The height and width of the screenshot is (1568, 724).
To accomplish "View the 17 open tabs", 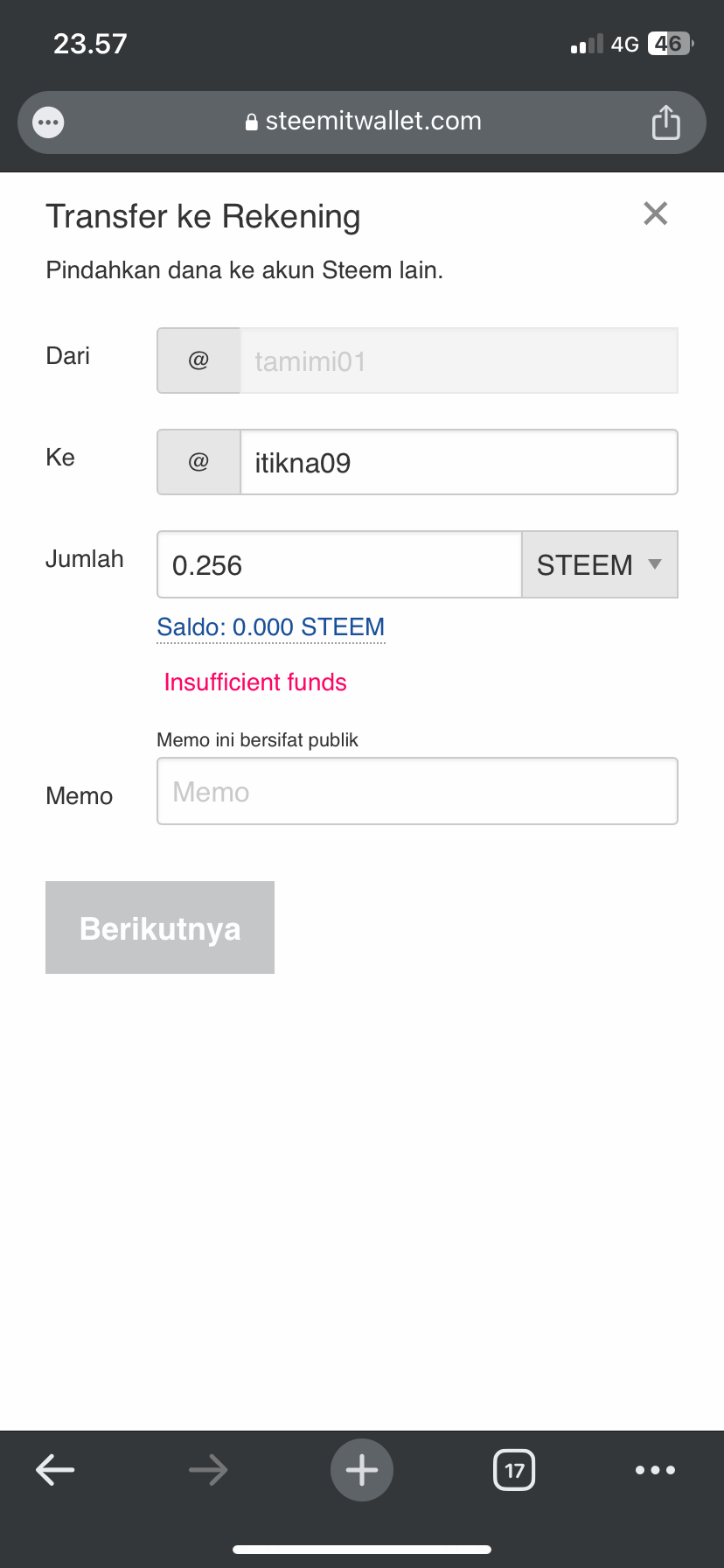I will 514,1470.
